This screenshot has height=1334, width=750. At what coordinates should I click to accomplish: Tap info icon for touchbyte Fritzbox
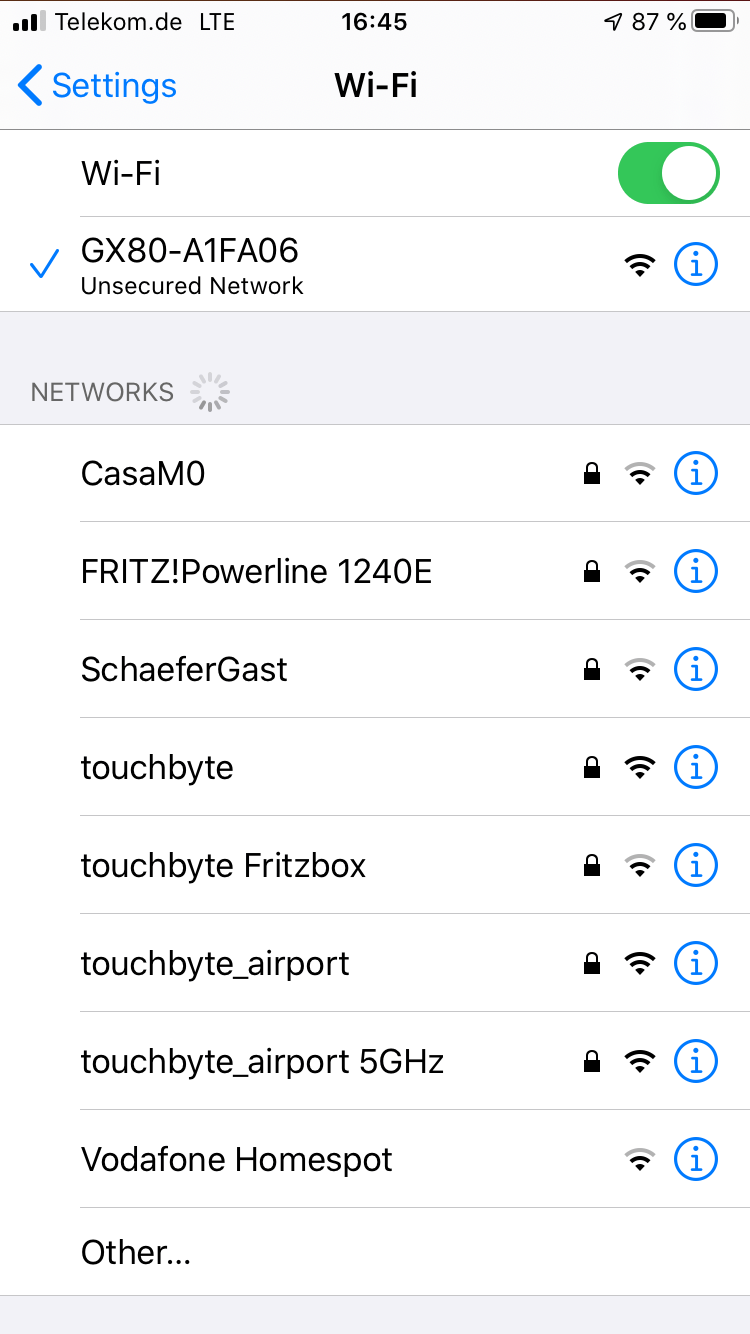pyautogui.click(x=696, y=865)
